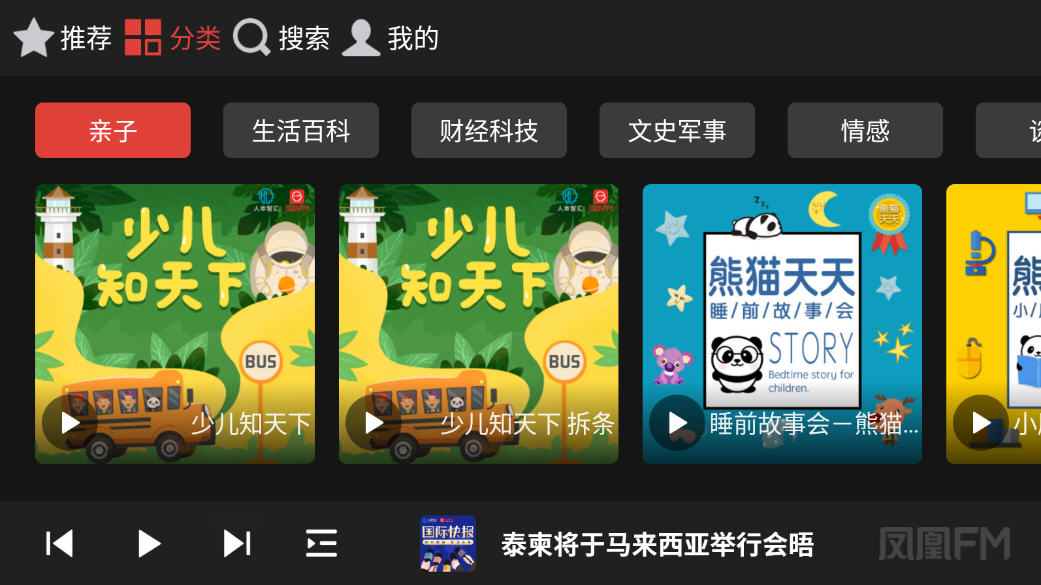Open now playing 泰柬将于马来西亚举行会晤
The image size is (1041, 585).
point(656,544)
